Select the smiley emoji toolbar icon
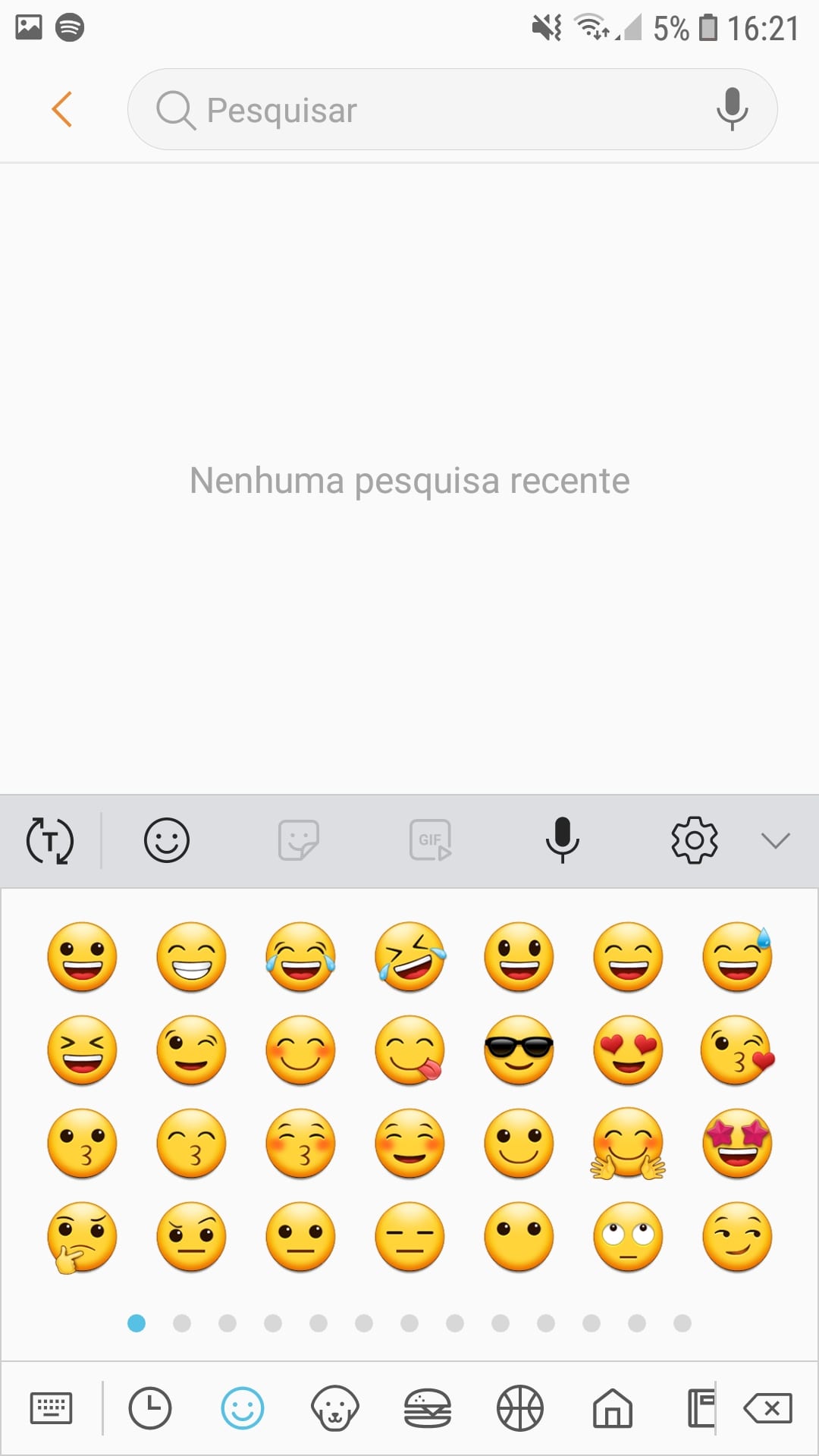Image resolution: width=819 pixels, height=1456 pixels. pos(164,840)
